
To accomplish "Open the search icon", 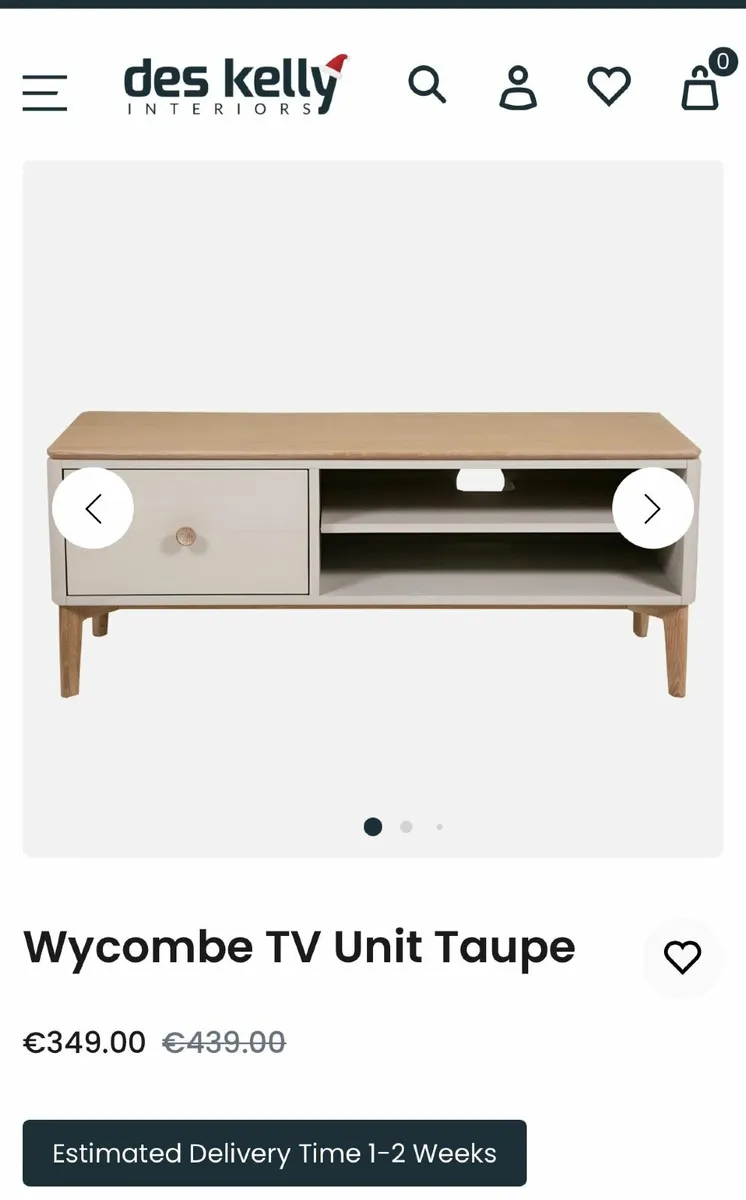I will (427, 87).
